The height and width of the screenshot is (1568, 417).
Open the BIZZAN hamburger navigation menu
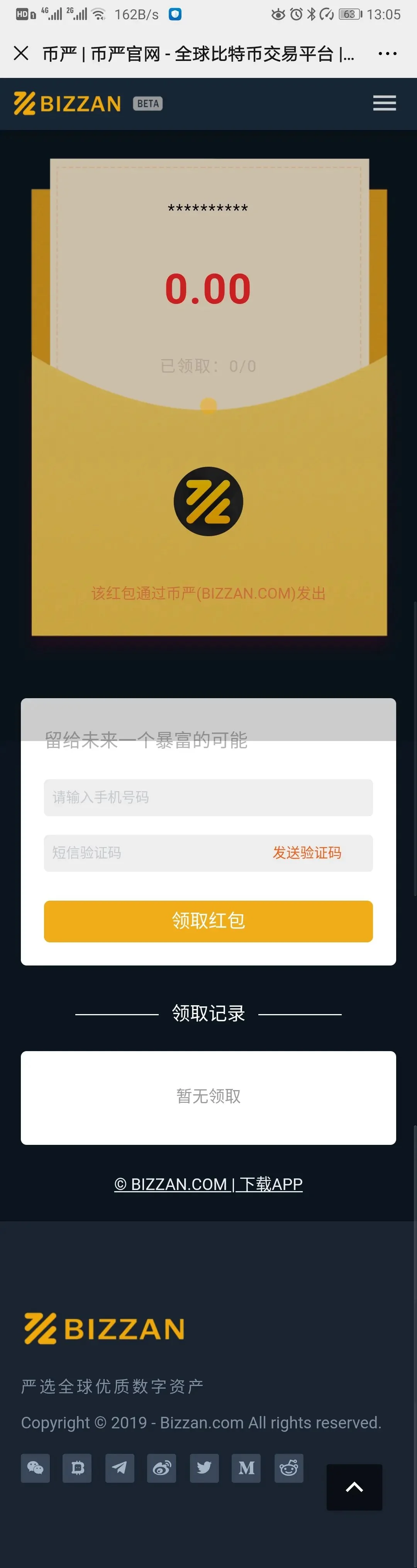click(x=384, y=103)
